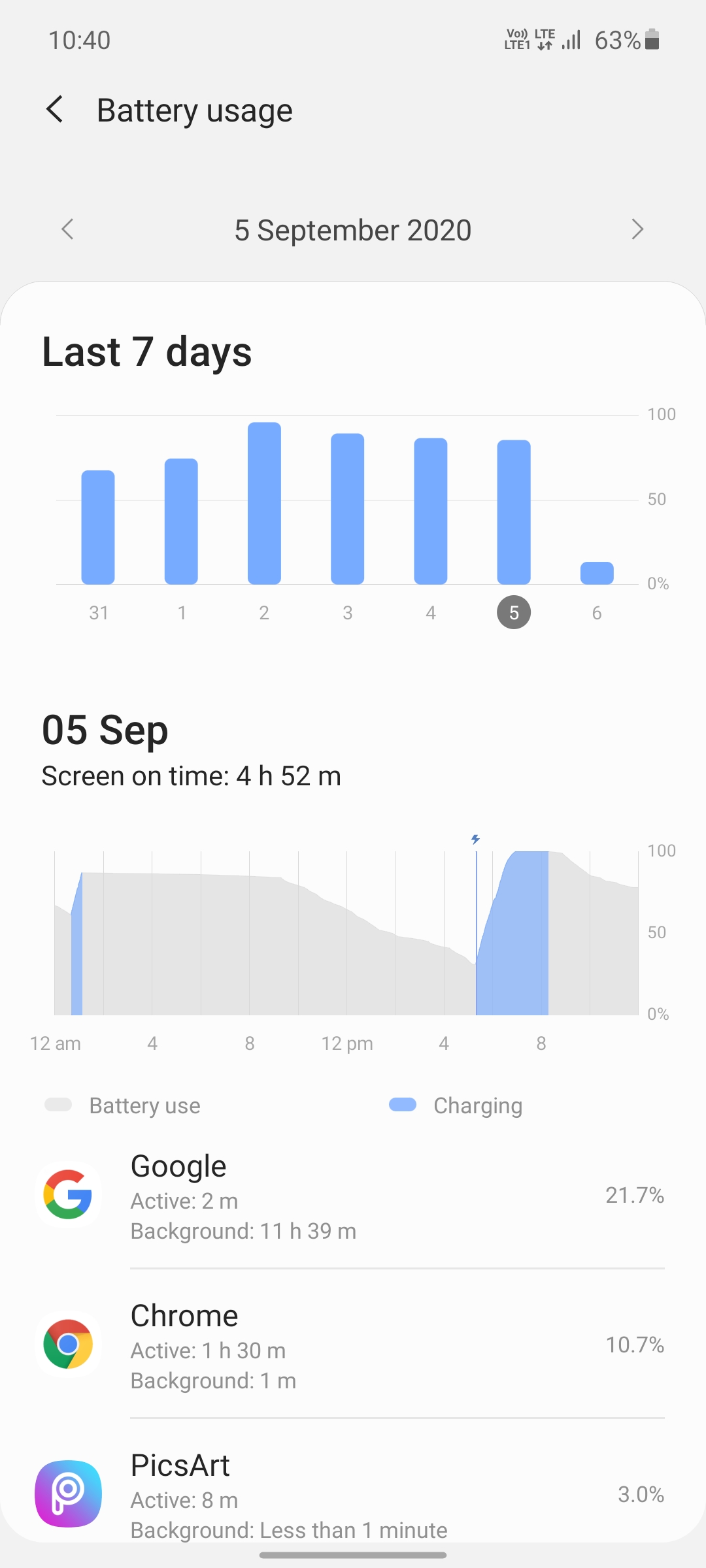
Task: Tap the 12 pm mark on the timeline
Action: (347, 1043)
